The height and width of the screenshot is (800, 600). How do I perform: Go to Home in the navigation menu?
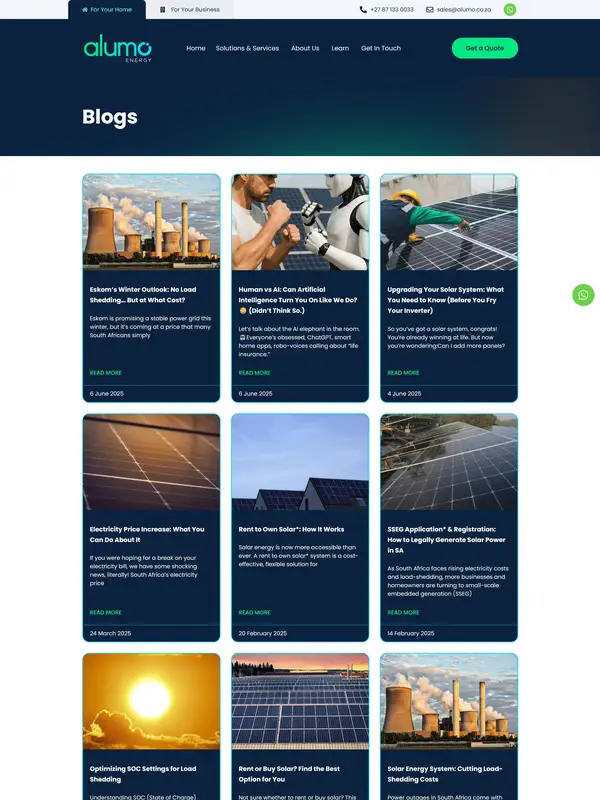click(196, 48)
